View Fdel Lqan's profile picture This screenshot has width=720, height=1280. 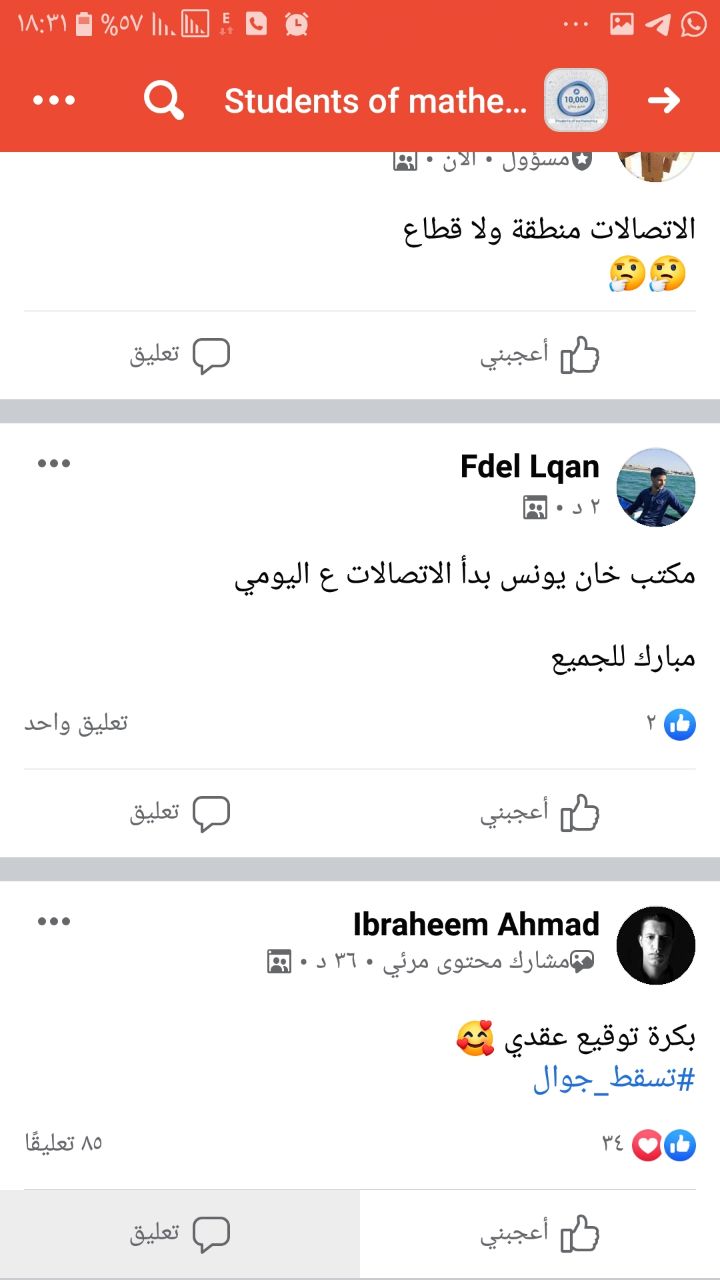click(x=656, y=487)
